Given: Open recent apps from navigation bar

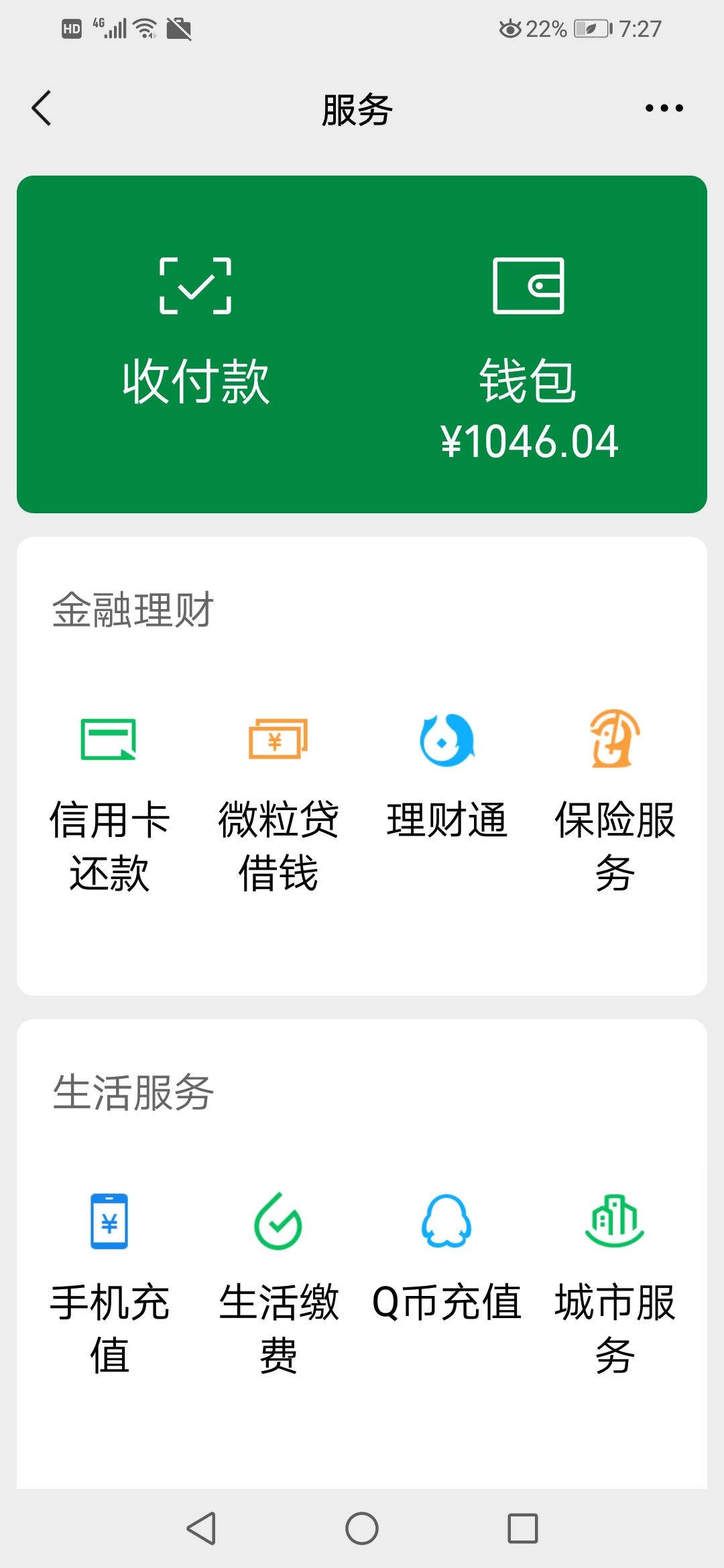Looking at the screenshot, I should point(523,1528).
